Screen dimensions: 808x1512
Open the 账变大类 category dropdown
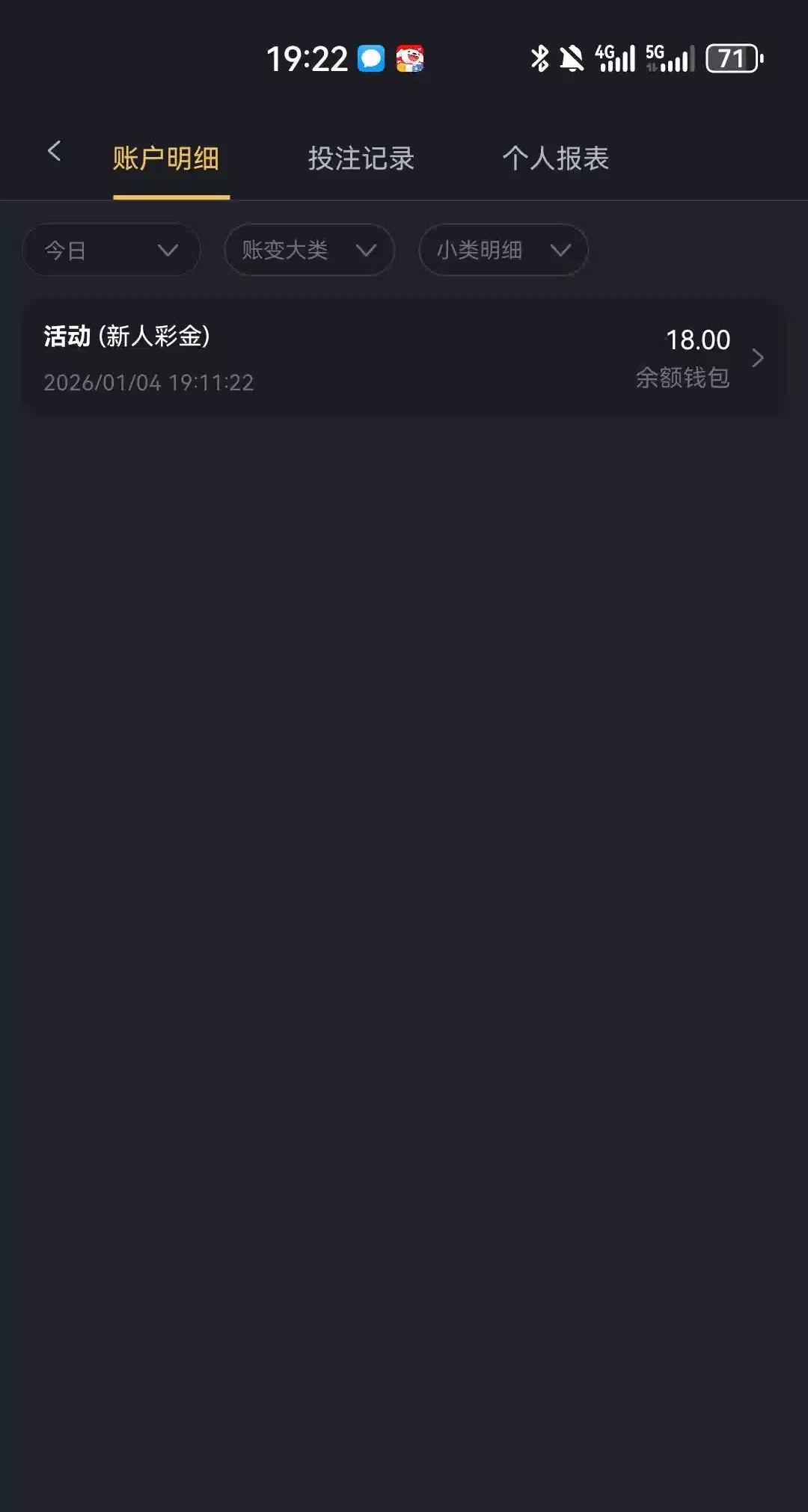pos(309,251)
